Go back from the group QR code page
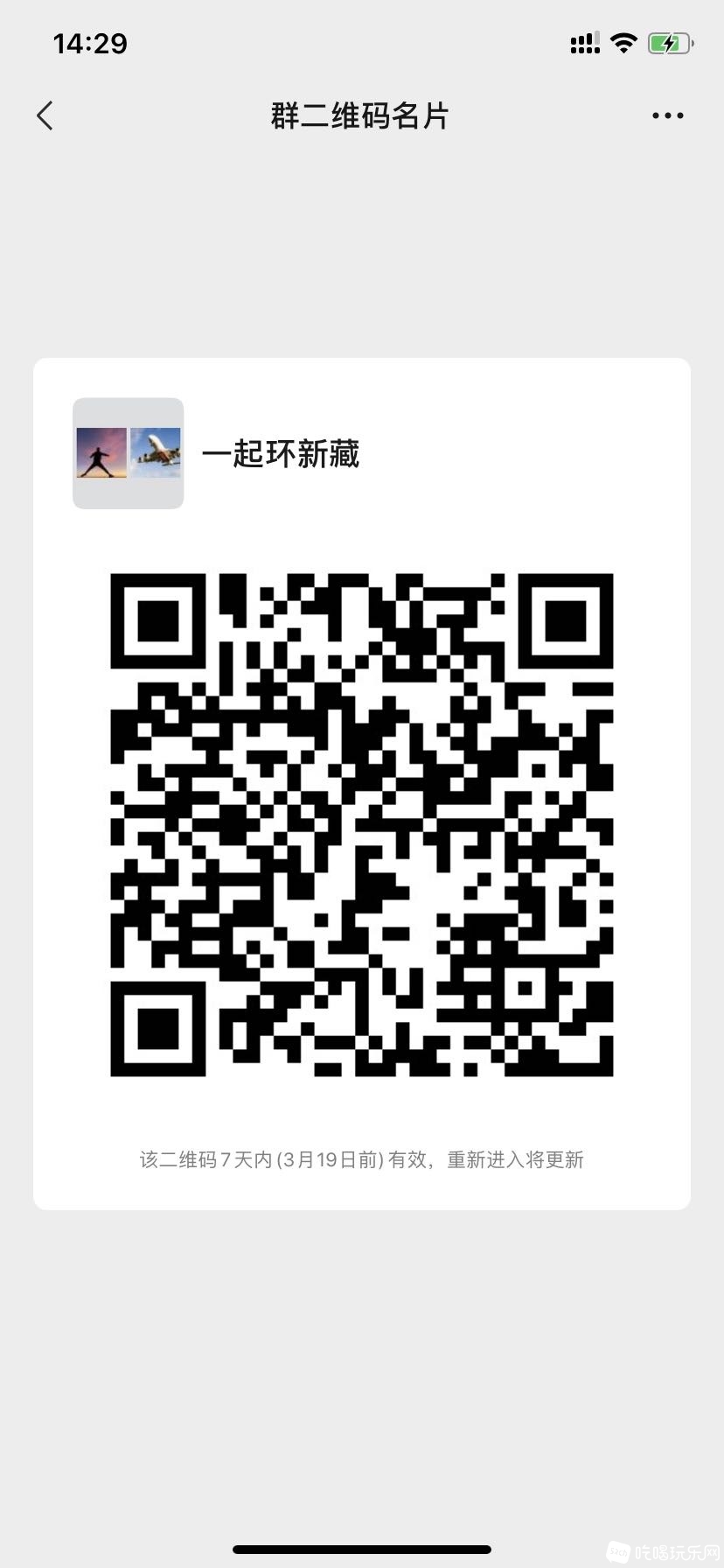Screen dimensions: 724x1568 click(45, 115)
